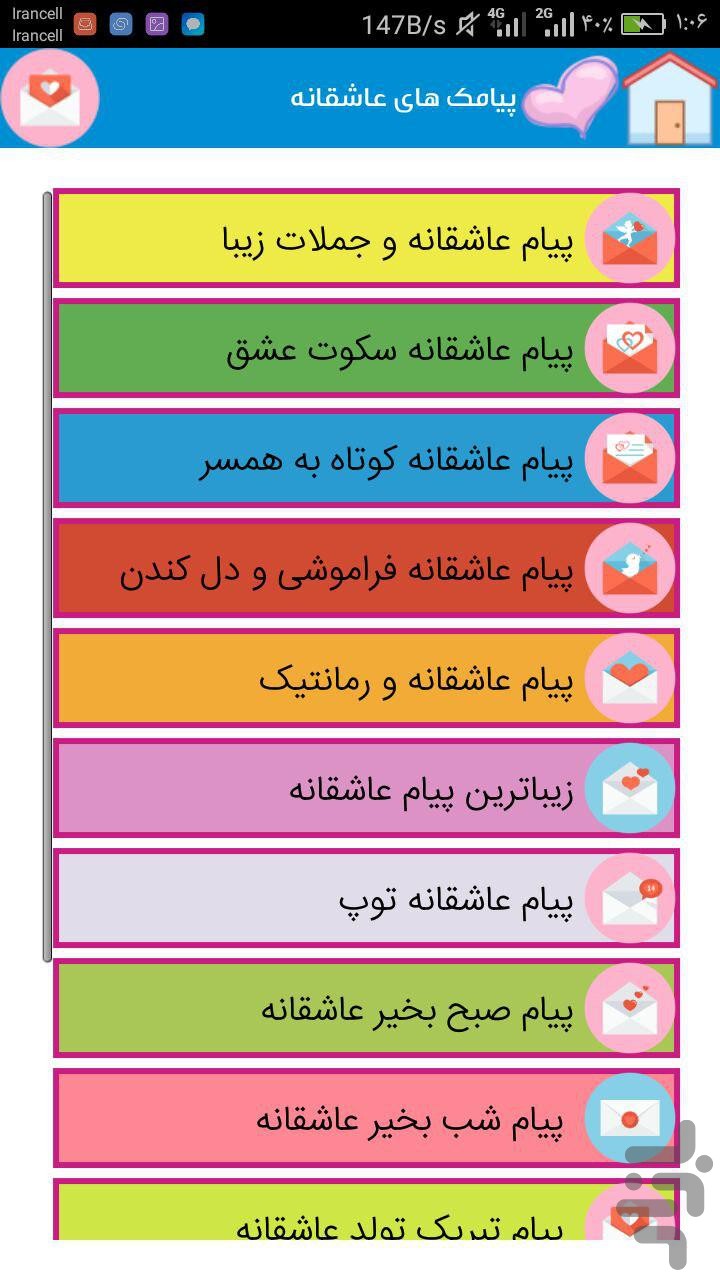This screenshot has height=1280, width=720.
Task: Go to the home house icon
Action: click(x=669, y=98)
